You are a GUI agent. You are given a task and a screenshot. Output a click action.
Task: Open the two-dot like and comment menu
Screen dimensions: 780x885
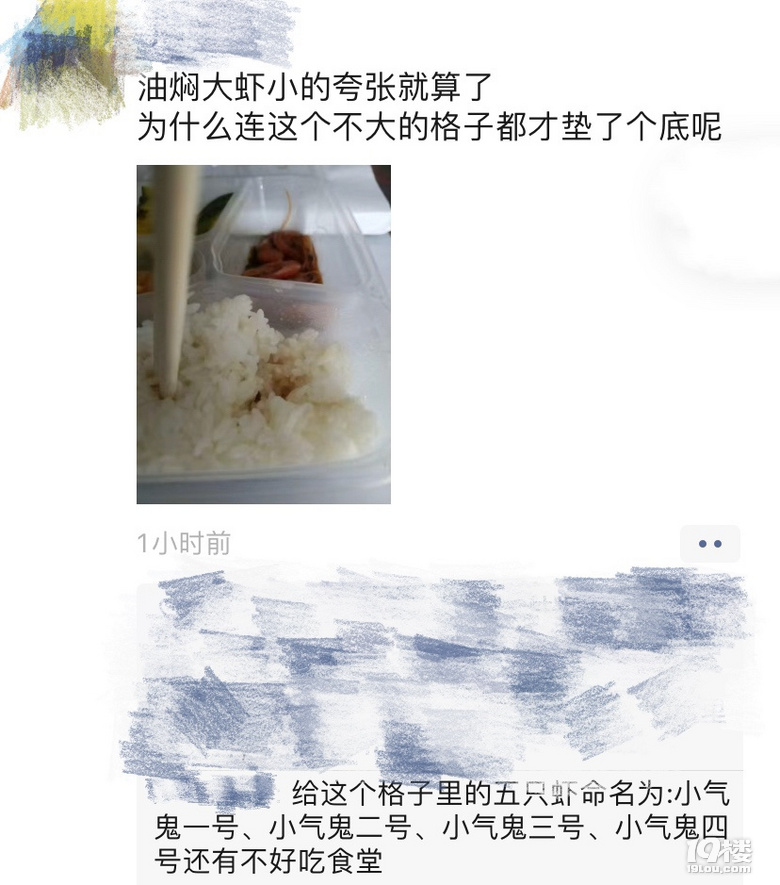tap(709, 544)
